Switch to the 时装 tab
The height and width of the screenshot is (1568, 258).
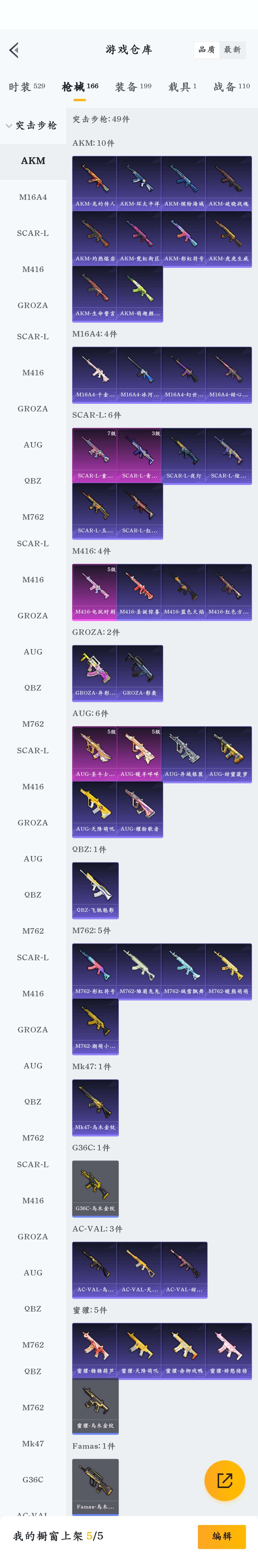point(27,86)
